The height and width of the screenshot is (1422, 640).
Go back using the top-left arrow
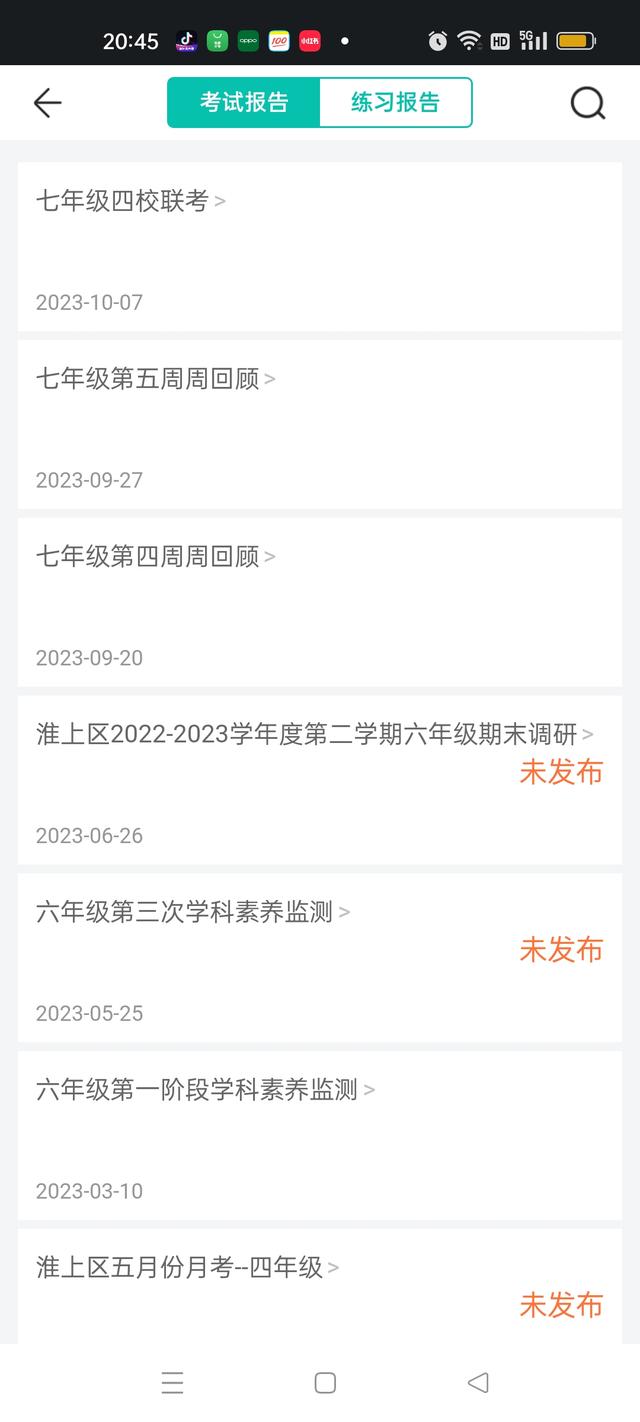coord(47,102)
